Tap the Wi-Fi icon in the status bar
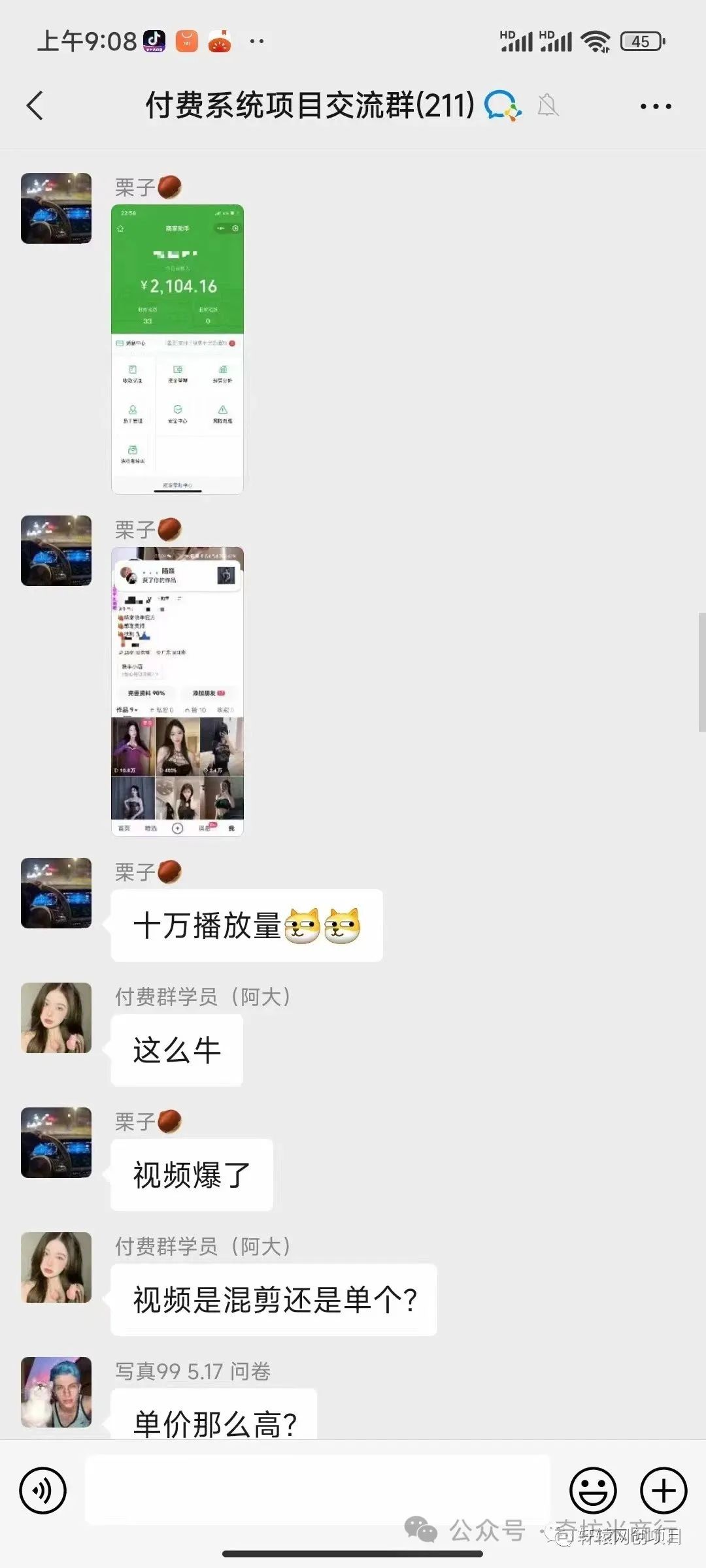 coord(596,41)
